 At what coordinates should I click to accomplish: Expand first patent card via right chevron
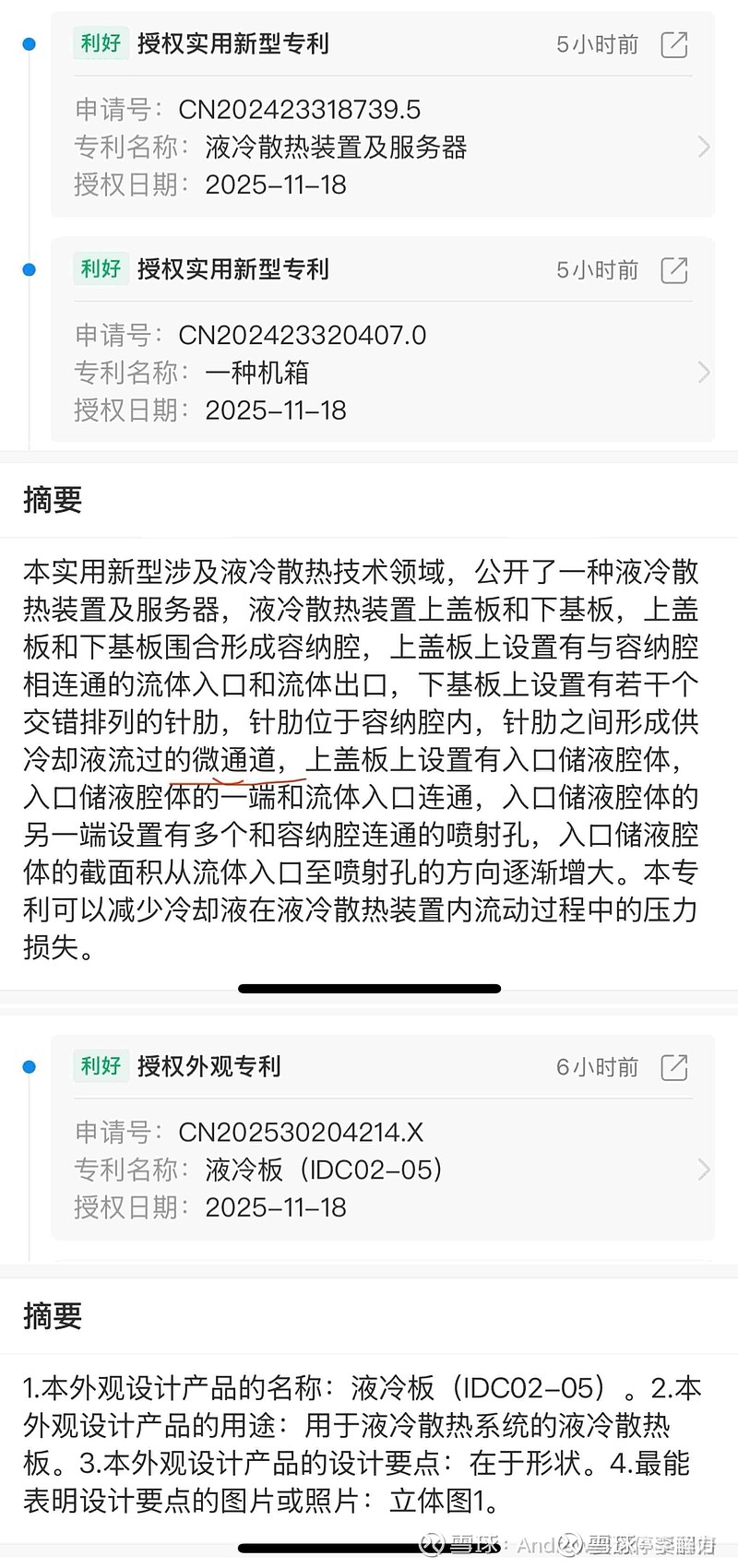(x=704, y=147)
